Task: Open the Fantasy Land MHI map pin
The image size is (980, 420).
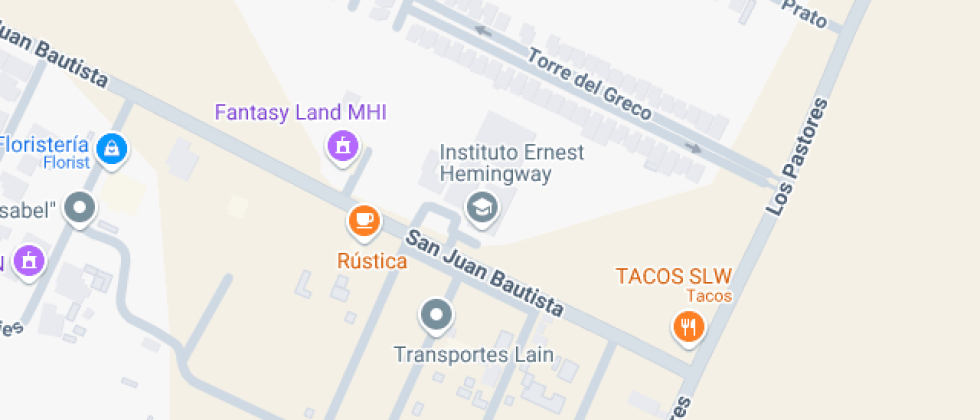Action: click(x=343, y=146)
